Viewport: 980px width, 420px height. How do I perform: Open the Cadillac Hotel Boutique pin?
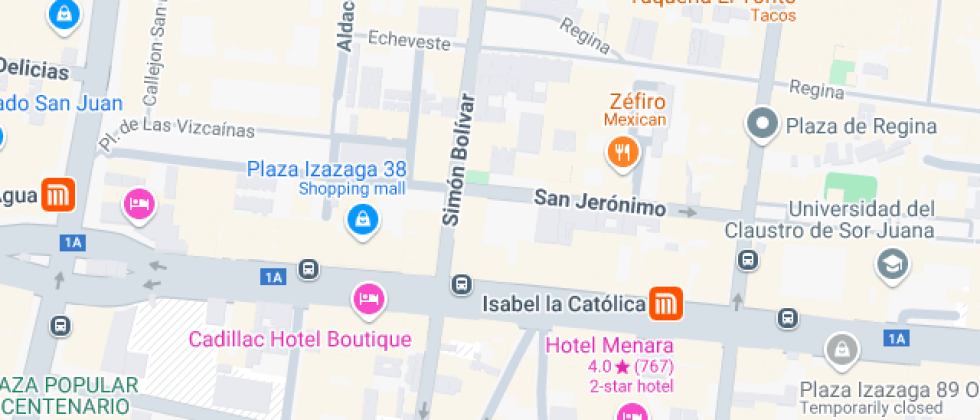pyautogui.click(x=368, y=297)
